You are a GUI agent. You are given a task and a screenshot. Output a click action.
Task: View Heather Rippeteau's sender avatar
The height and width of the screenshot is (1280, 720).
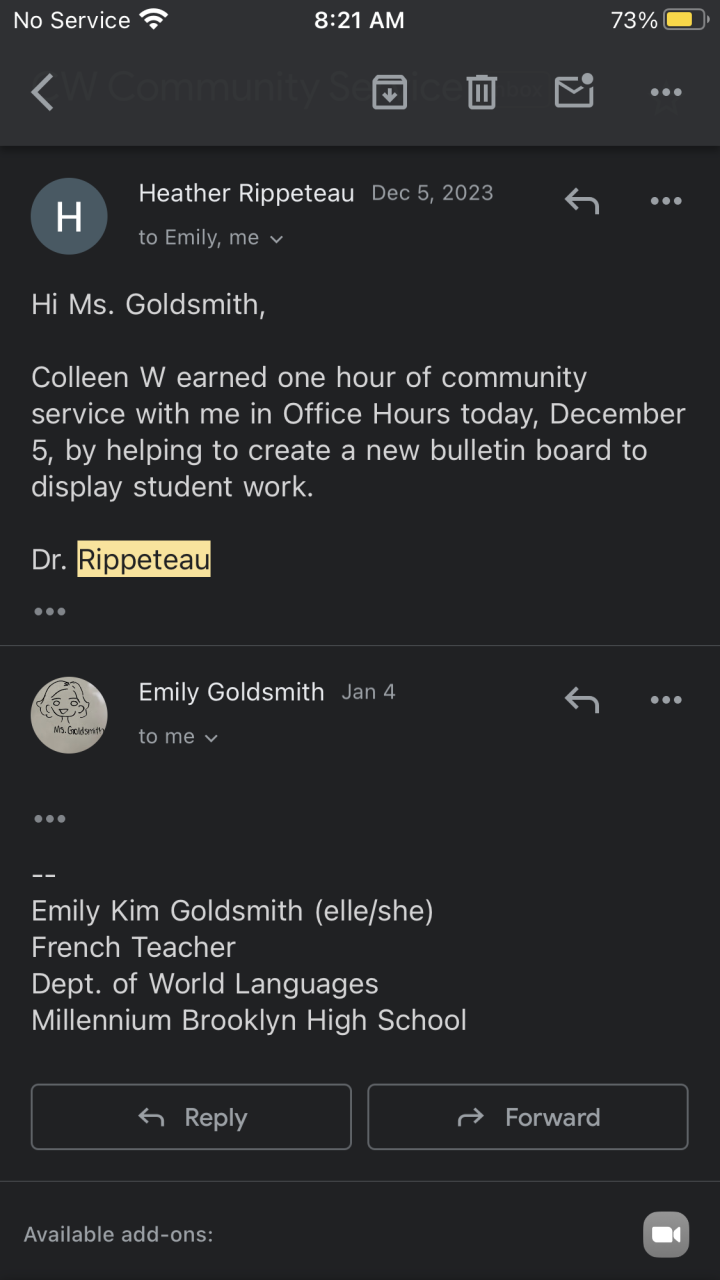[x=69, y=216]
